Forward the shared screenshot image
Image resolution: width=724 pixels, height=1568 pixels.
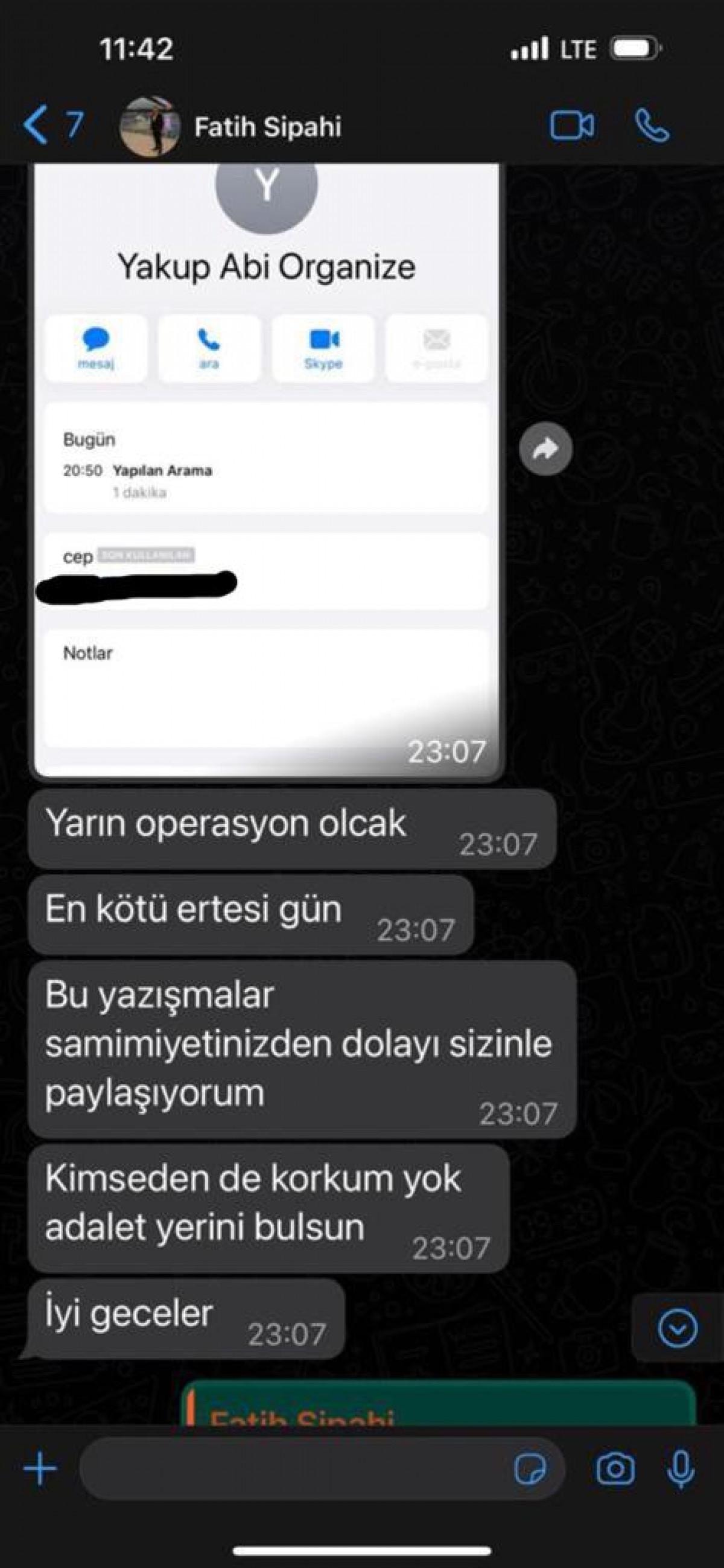pyautogui.click(x=546, y=449)
